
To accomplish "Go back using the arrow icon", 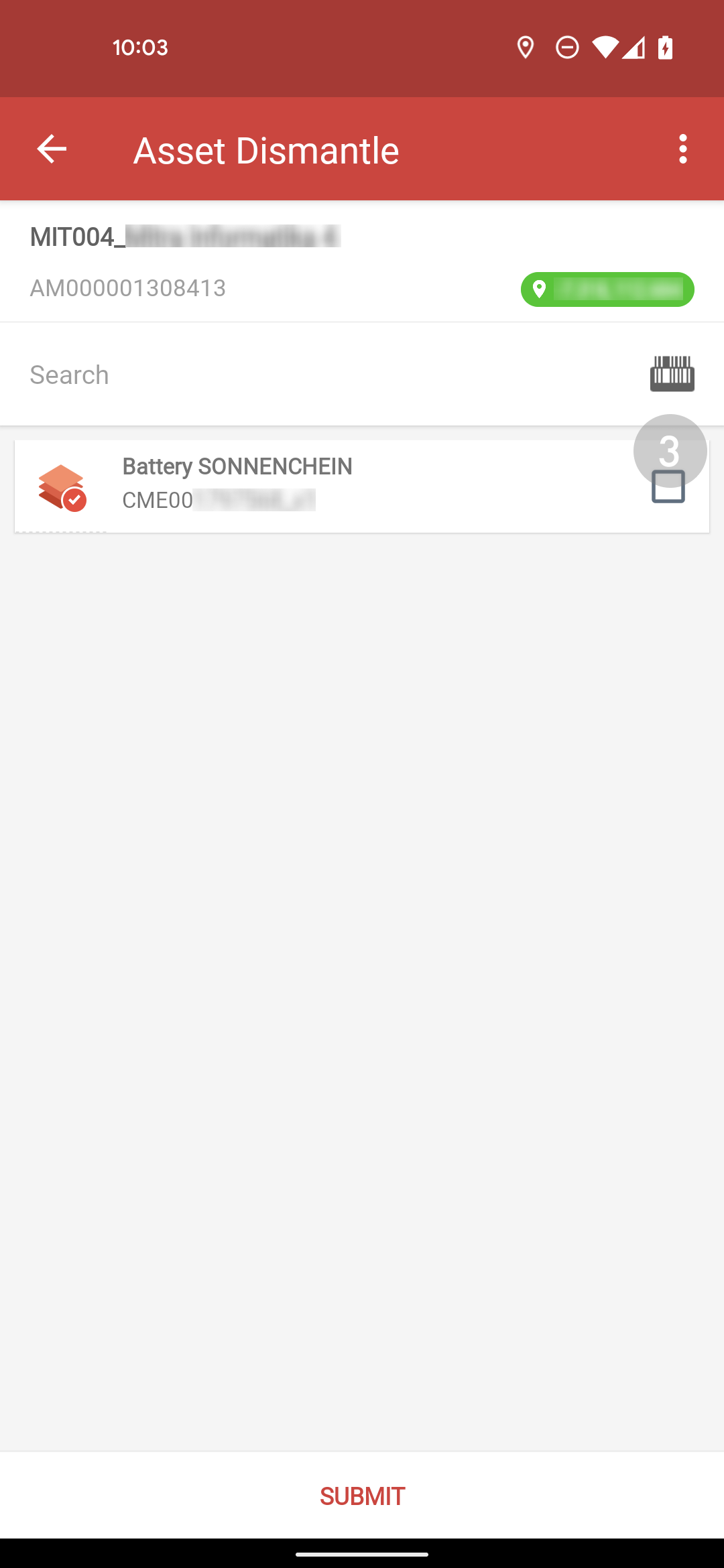I will pos(52,149).
